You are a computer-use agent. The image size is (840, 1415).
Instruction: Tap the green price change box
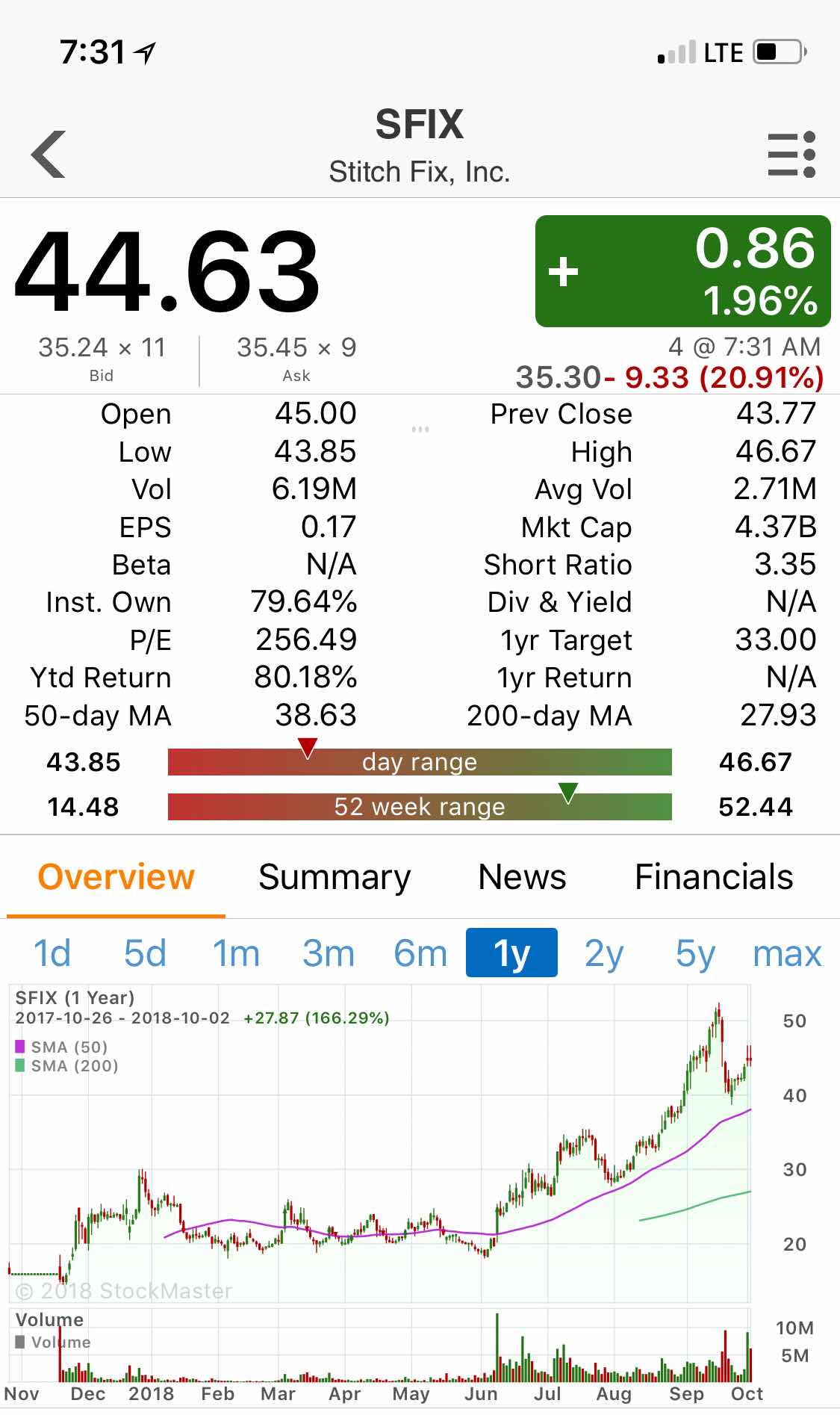(x=682, y=271)
